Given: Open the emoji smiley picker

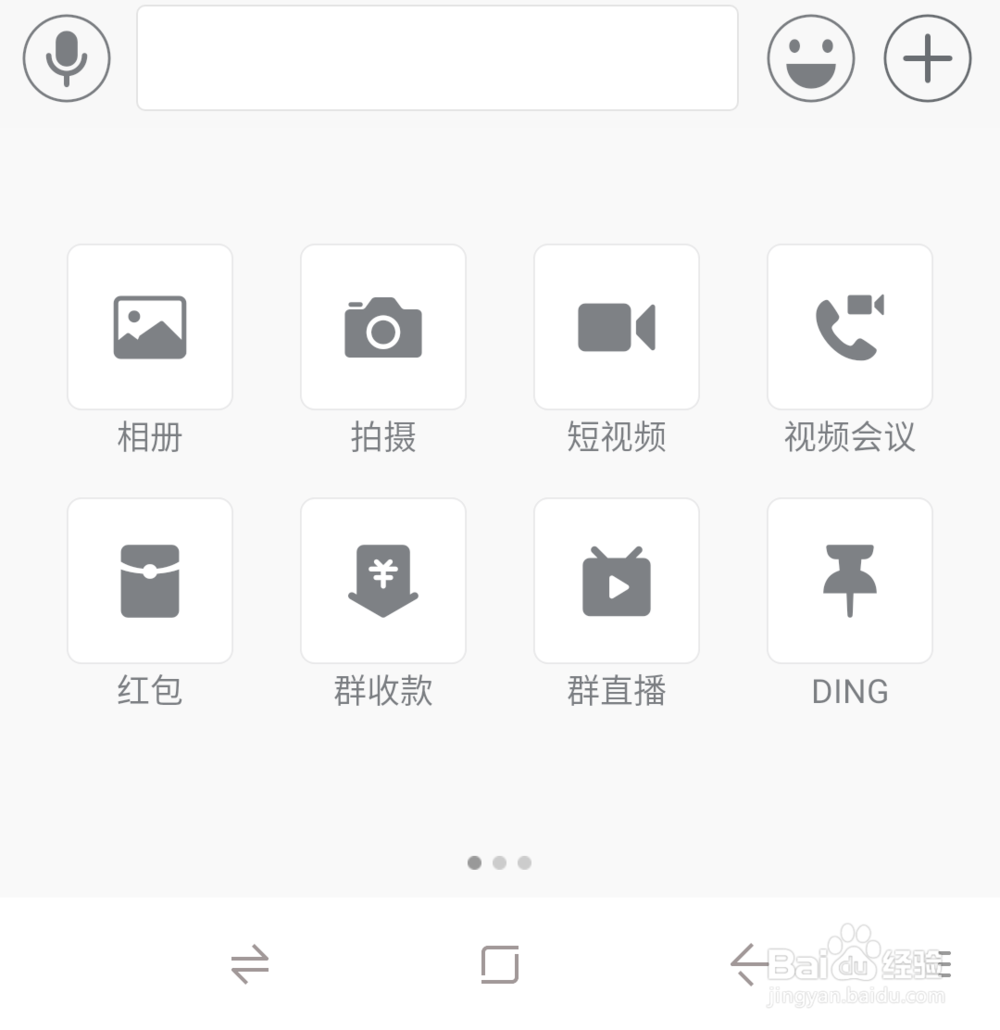Looking at the screenshot, I should click(x=811, y=58).
